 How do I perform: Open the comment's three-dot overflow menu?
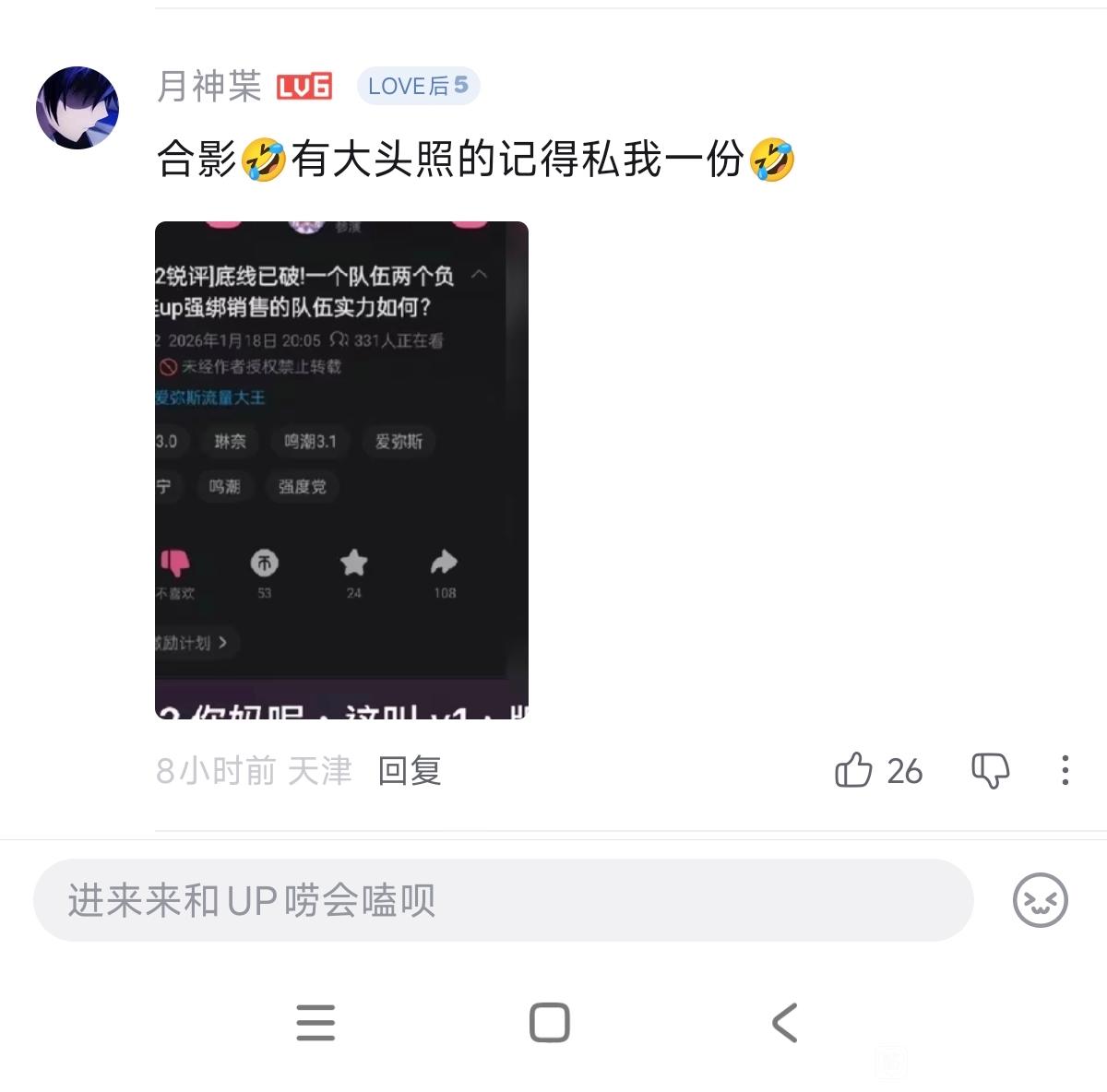tap(1065, 770)
